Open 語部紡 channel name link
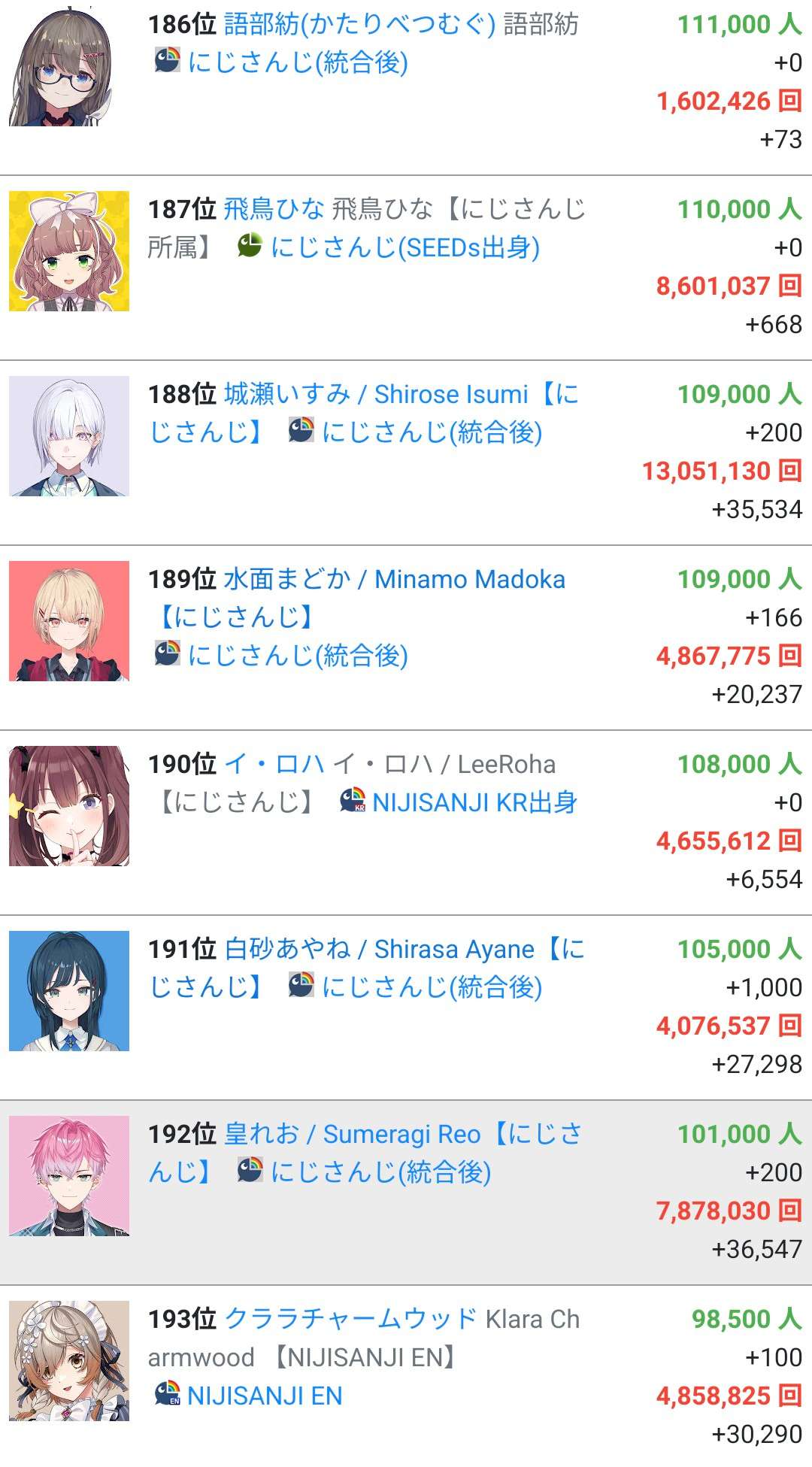 point(359,25)
